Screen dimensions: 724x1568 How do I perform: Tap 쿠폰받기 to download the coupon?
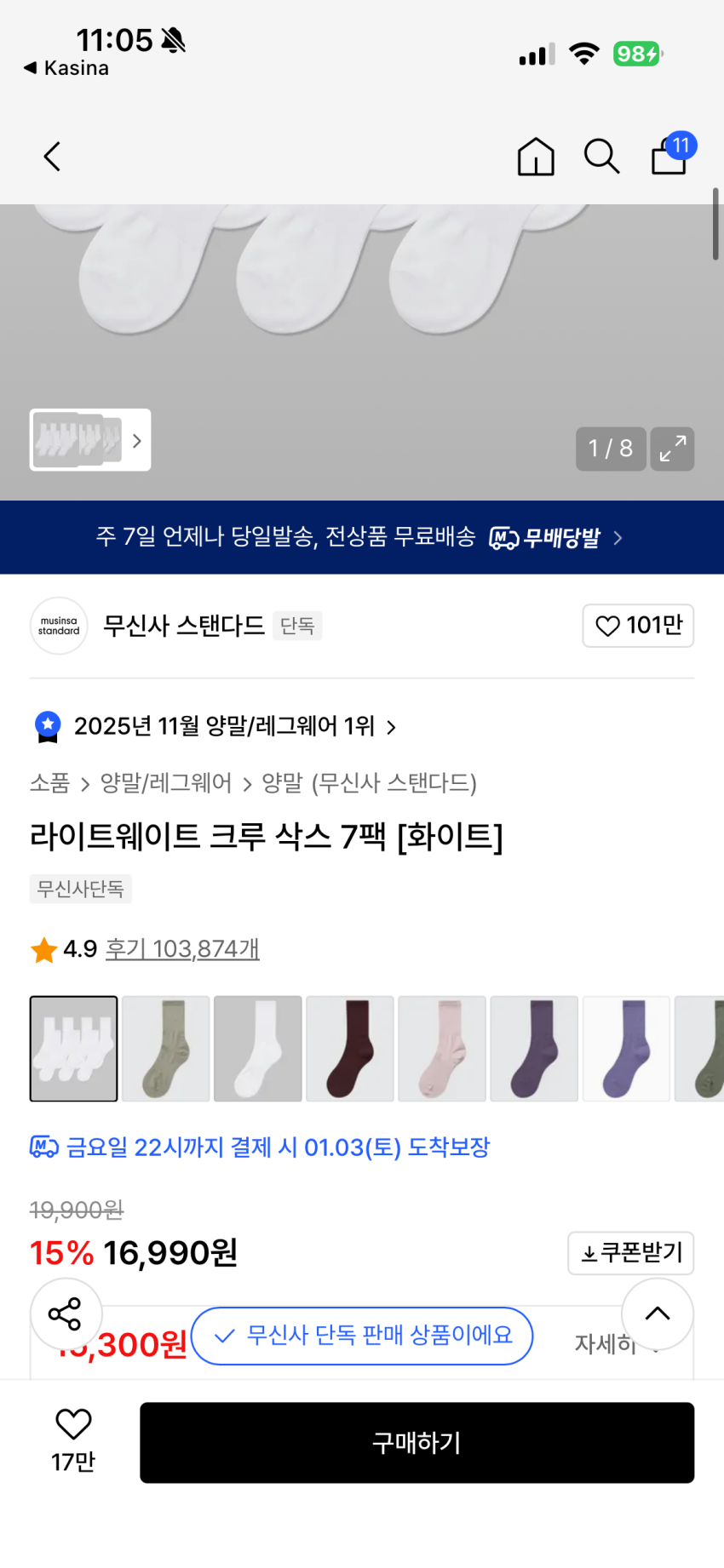pyautogui.click(x=631, y=1253)
